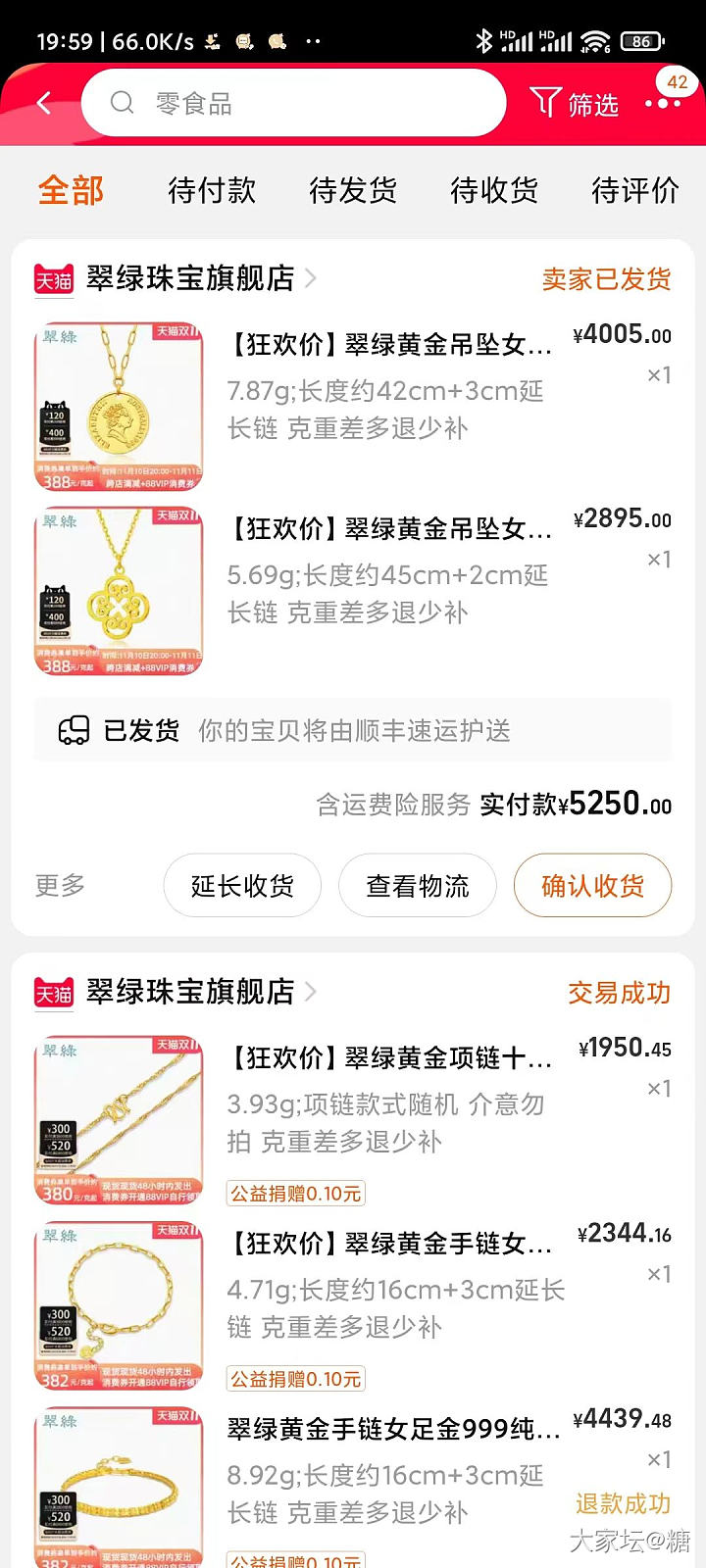Viewport: 706px width, 1568px height.
Task: Switch to the 全部 tab
Action: [71, 190]
